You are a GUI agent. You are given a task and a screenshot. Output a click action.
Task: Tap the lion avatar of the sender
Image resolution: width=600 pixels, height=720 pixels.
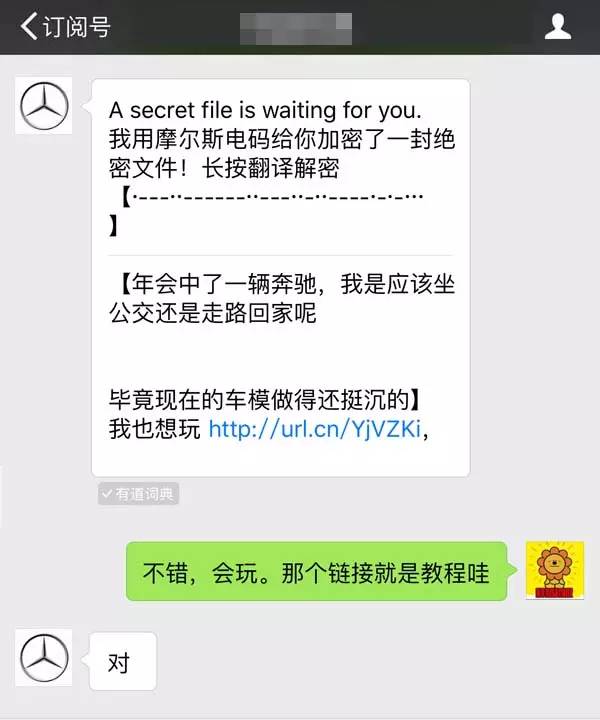coord(554,570)
